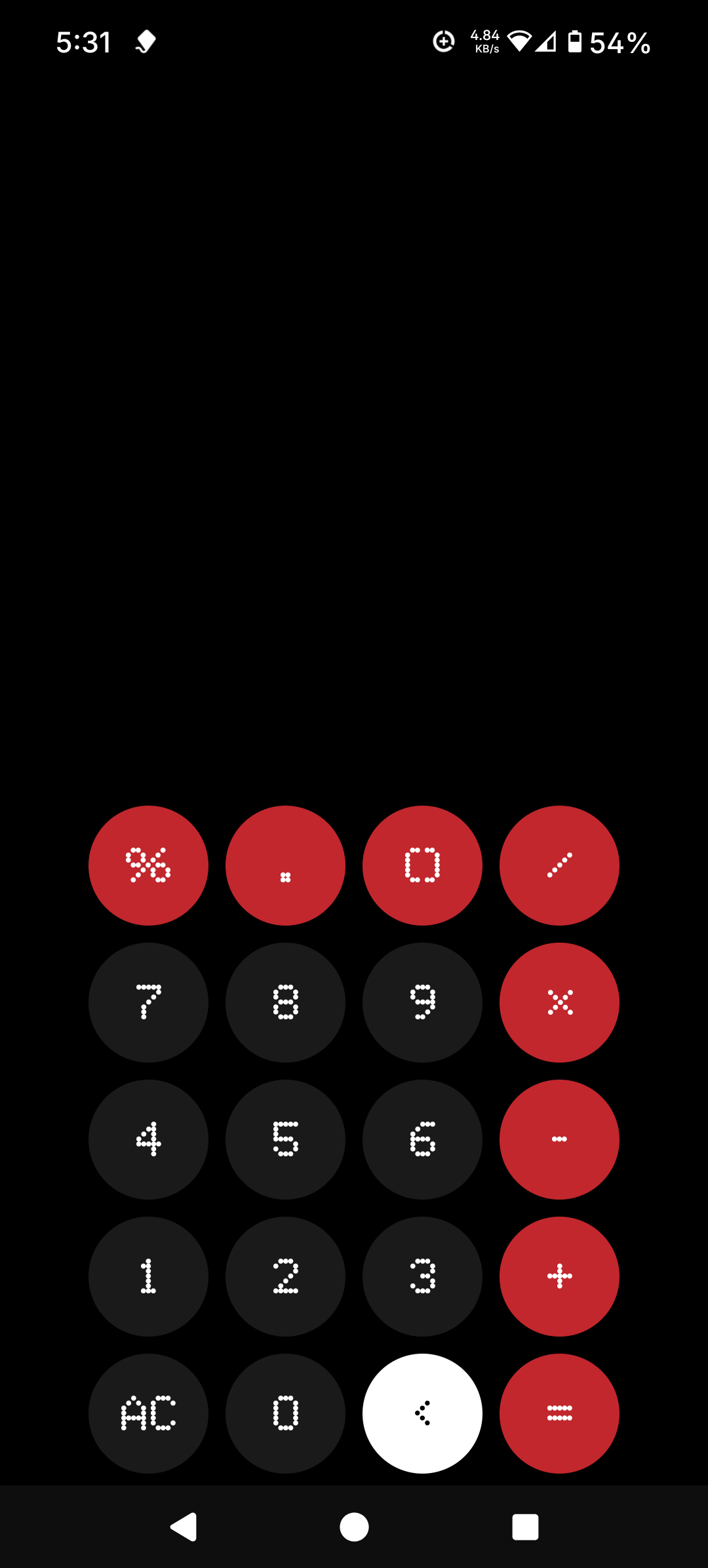Enter the digit 7
The width and height of the screenshot is (708, 1568).
coord(148,1002)
